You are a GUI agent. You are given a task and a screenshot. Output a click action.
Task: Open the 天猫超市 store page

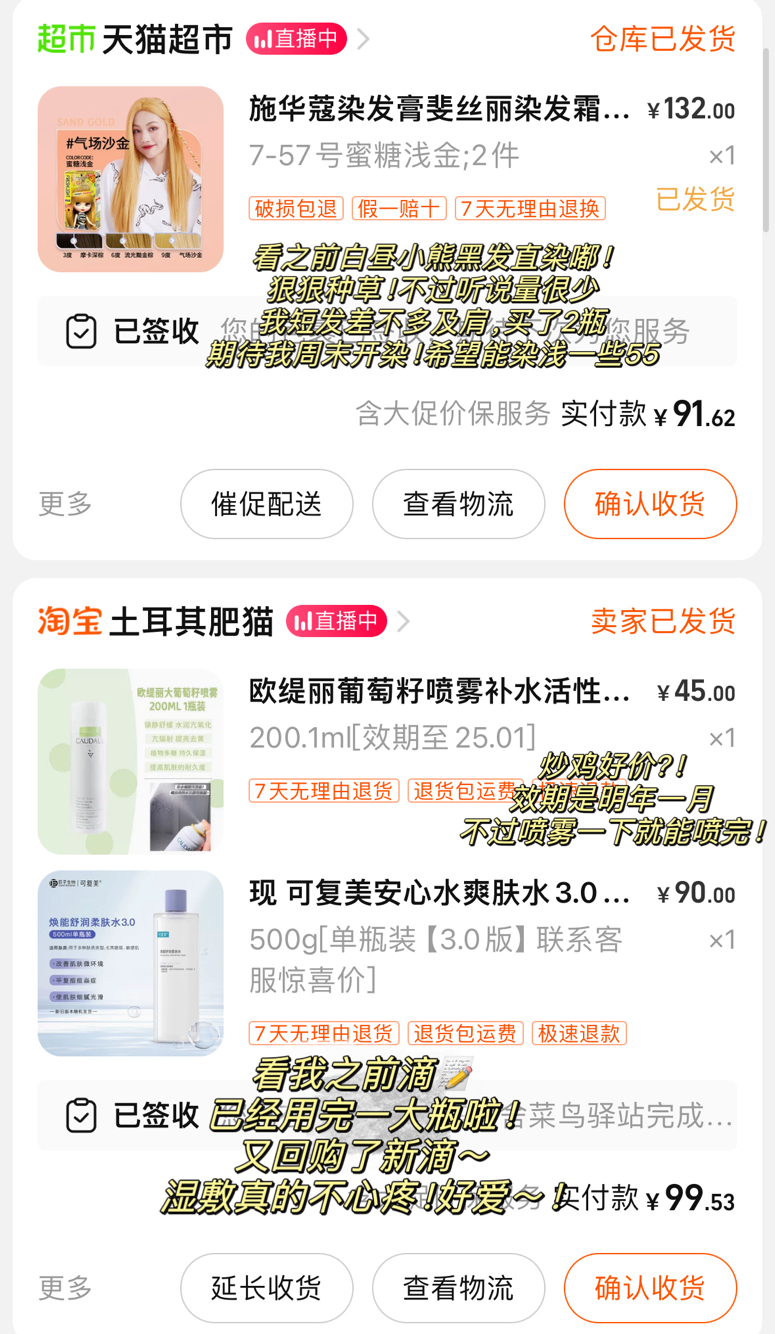[x=167, y=40]
